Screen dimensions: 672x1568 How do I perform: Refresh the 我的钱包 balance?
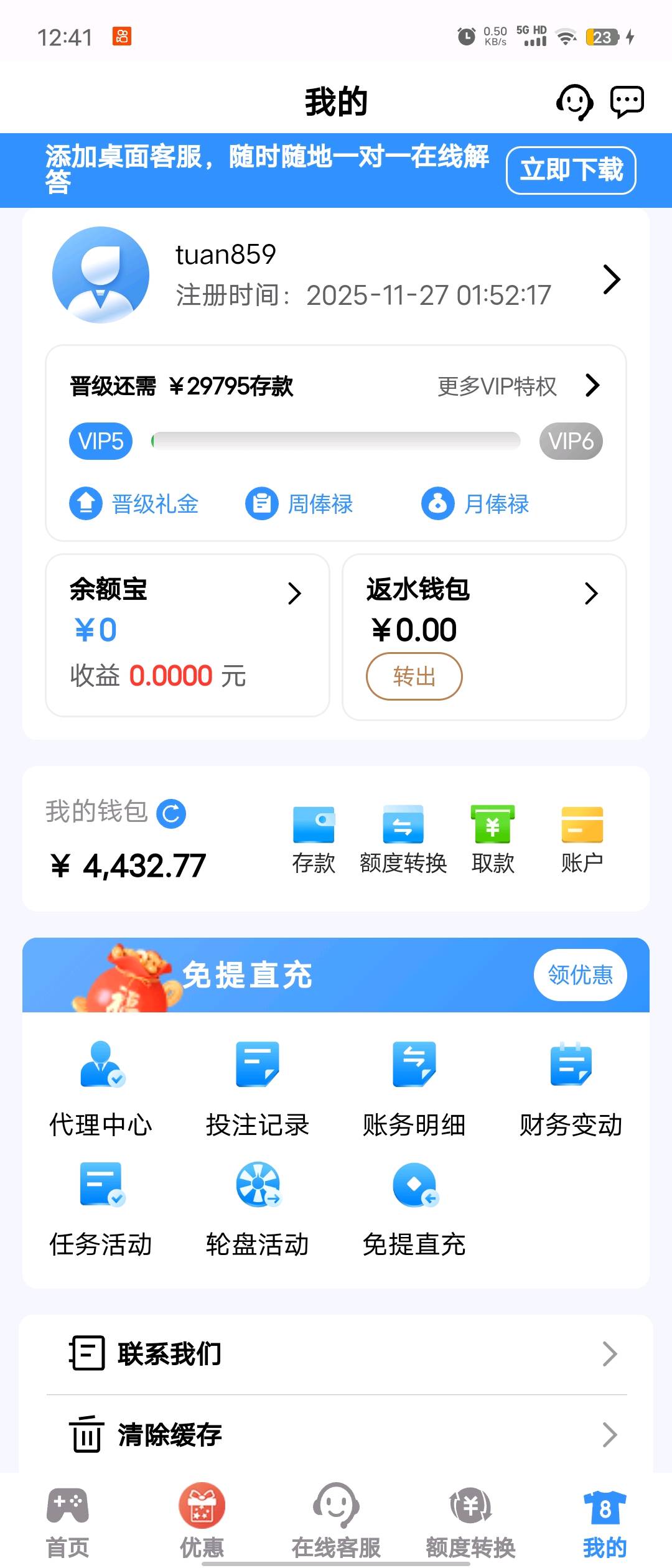click(171, 813)
